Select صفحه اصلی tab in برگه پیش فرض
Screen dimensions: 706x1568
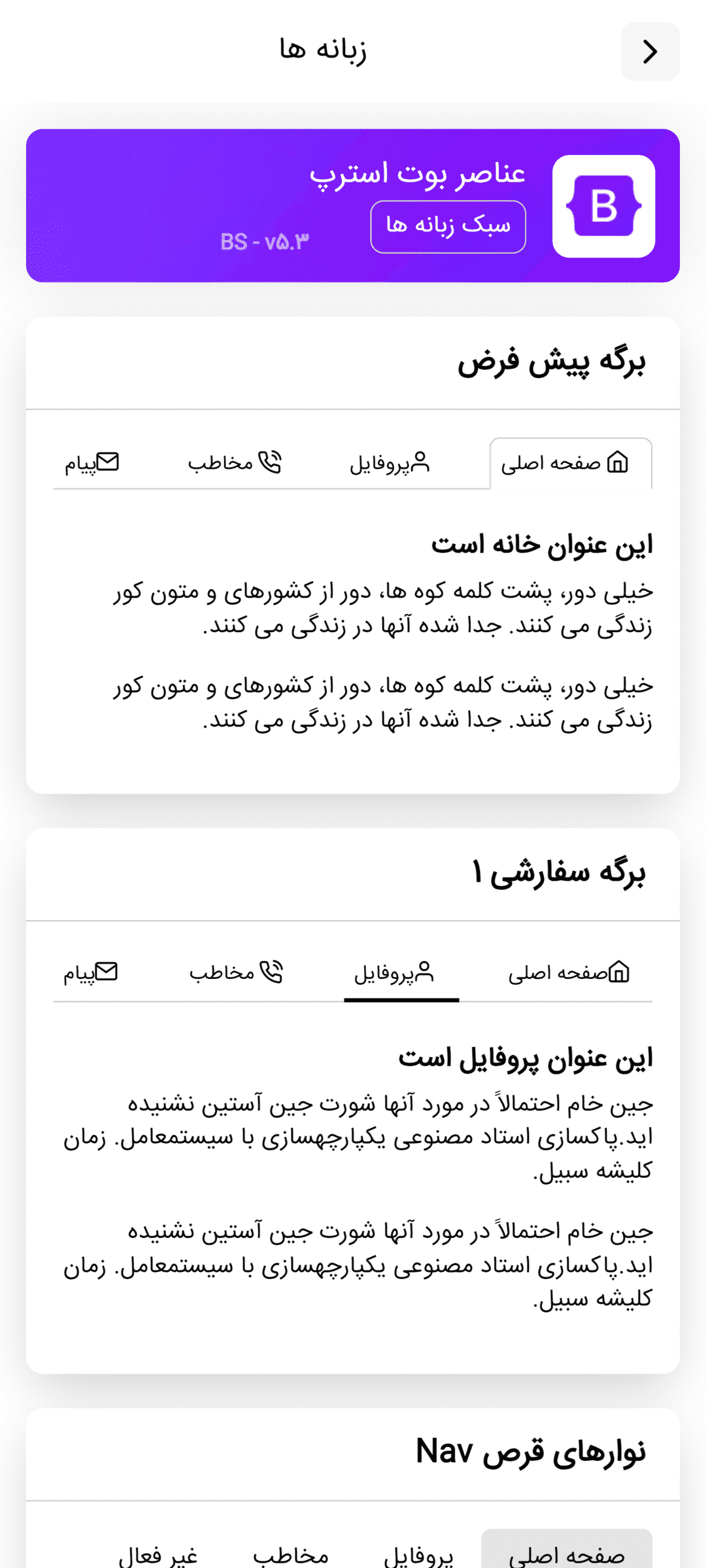571,463
